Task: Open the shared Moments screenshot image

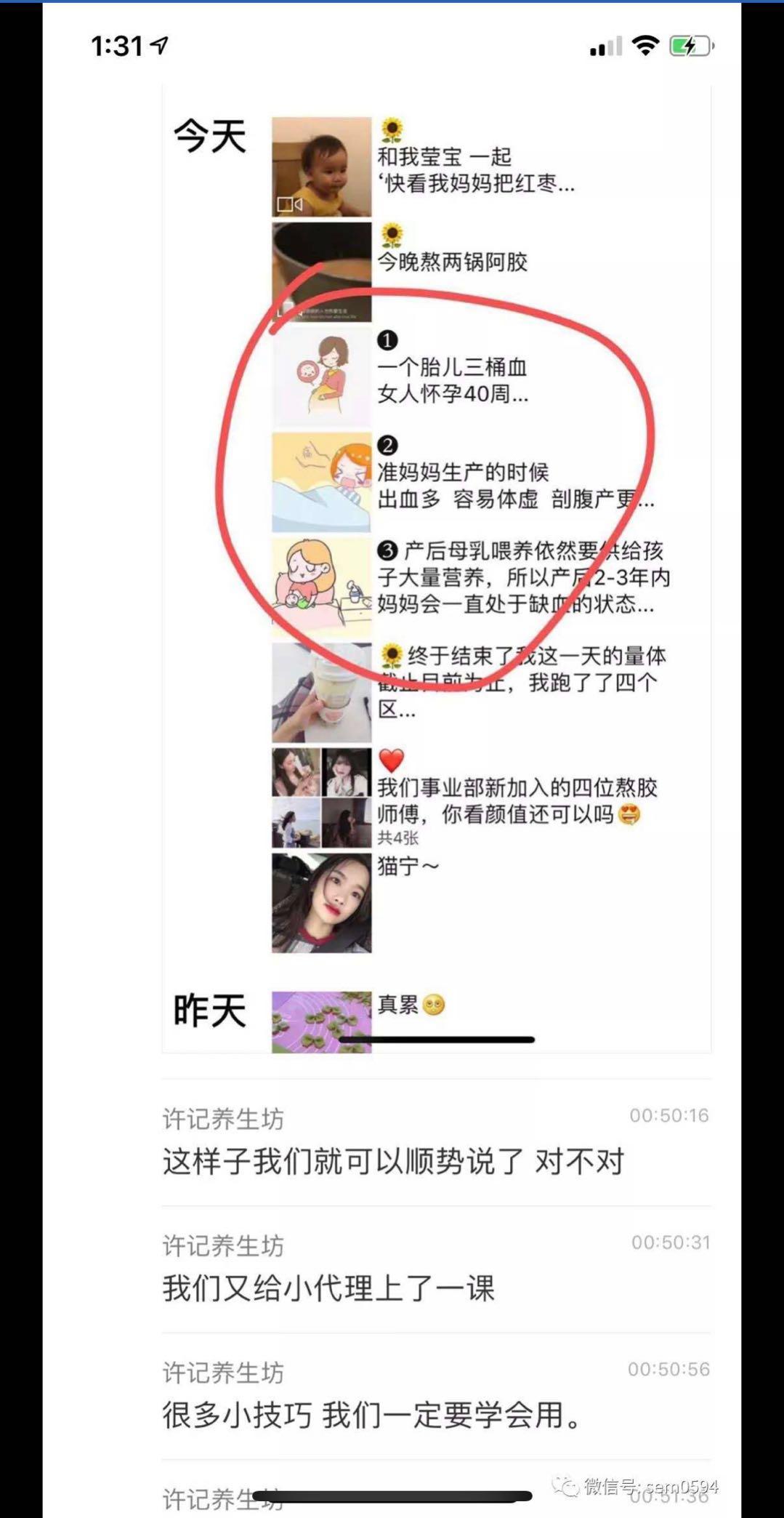Action: click(x=436, y=567)
